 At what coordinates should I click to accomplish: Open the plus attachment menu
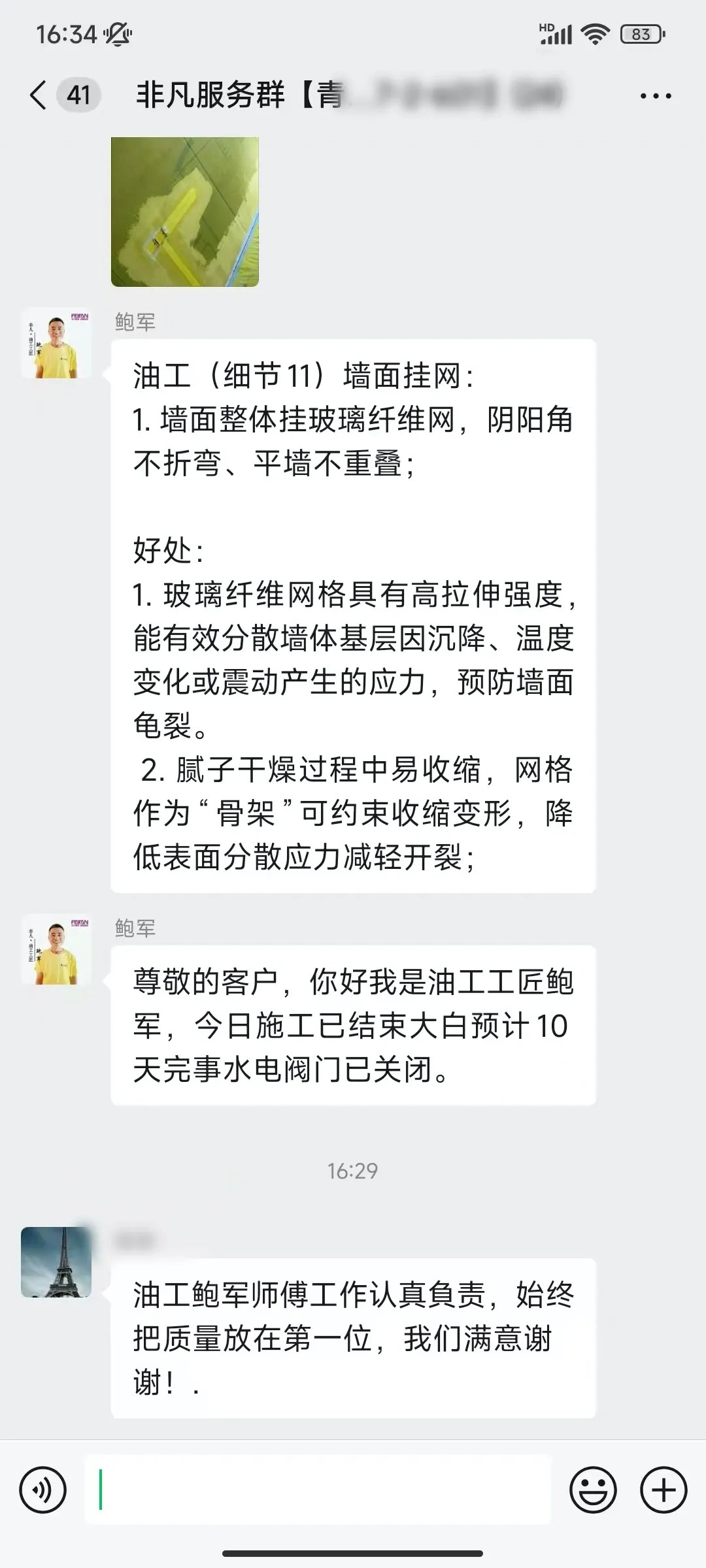point(663,1490)
